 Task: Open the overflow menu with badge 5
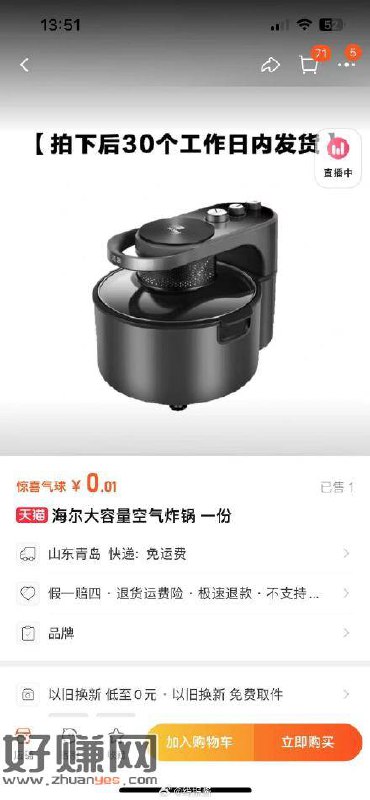(x=348, y=65)
